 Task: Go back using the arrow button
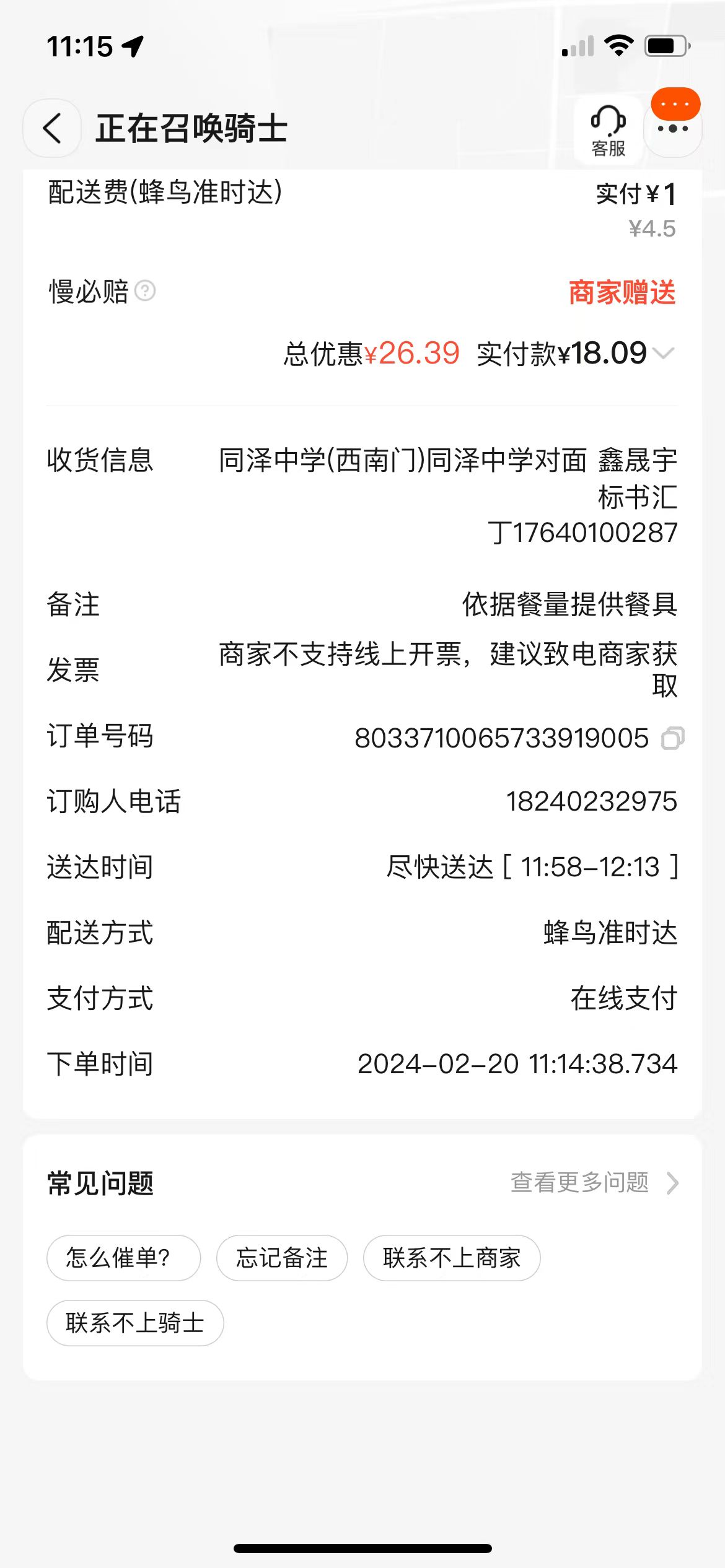52,128
